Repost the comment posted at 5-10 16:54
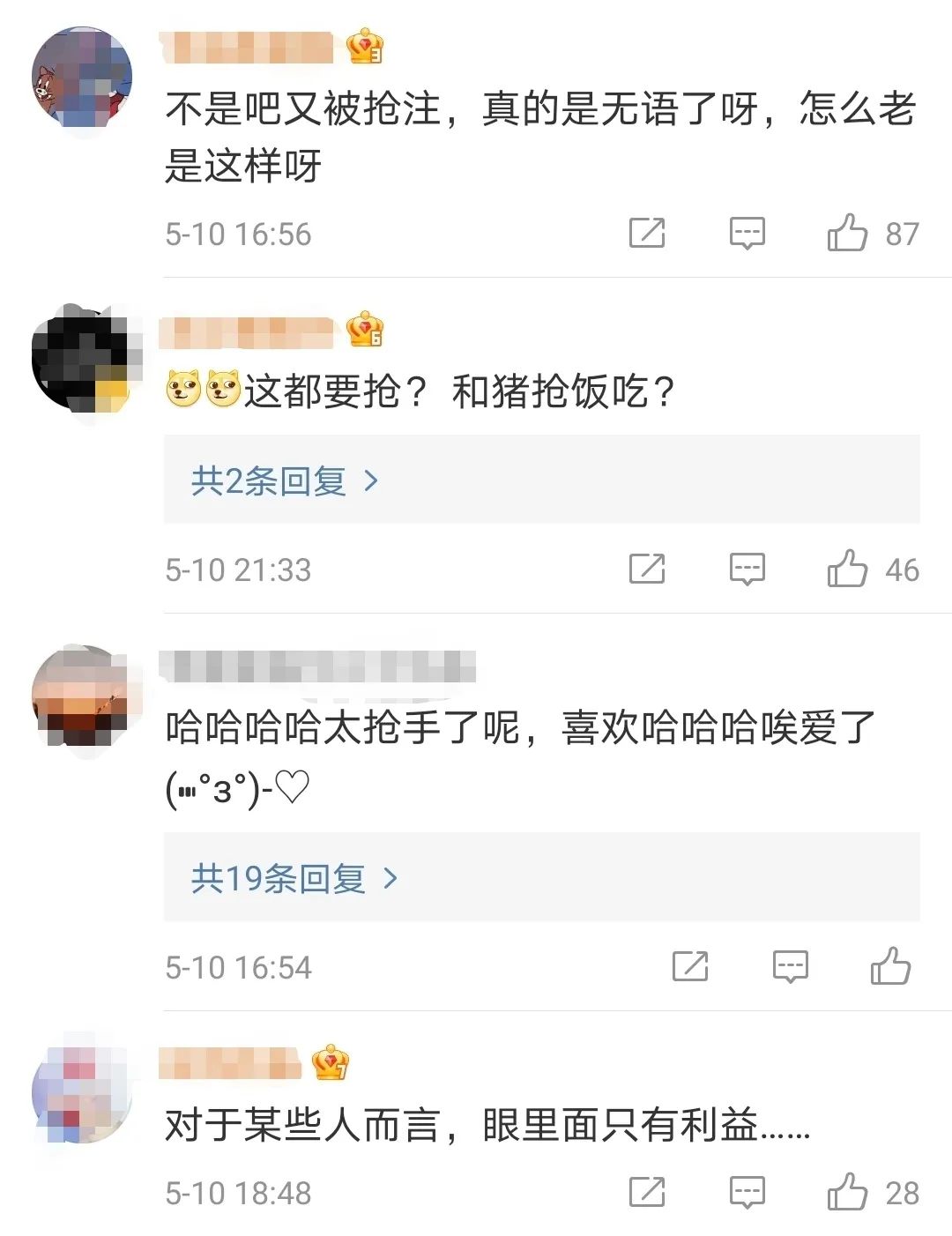The image size is (952, 1236). pos(690,966)
